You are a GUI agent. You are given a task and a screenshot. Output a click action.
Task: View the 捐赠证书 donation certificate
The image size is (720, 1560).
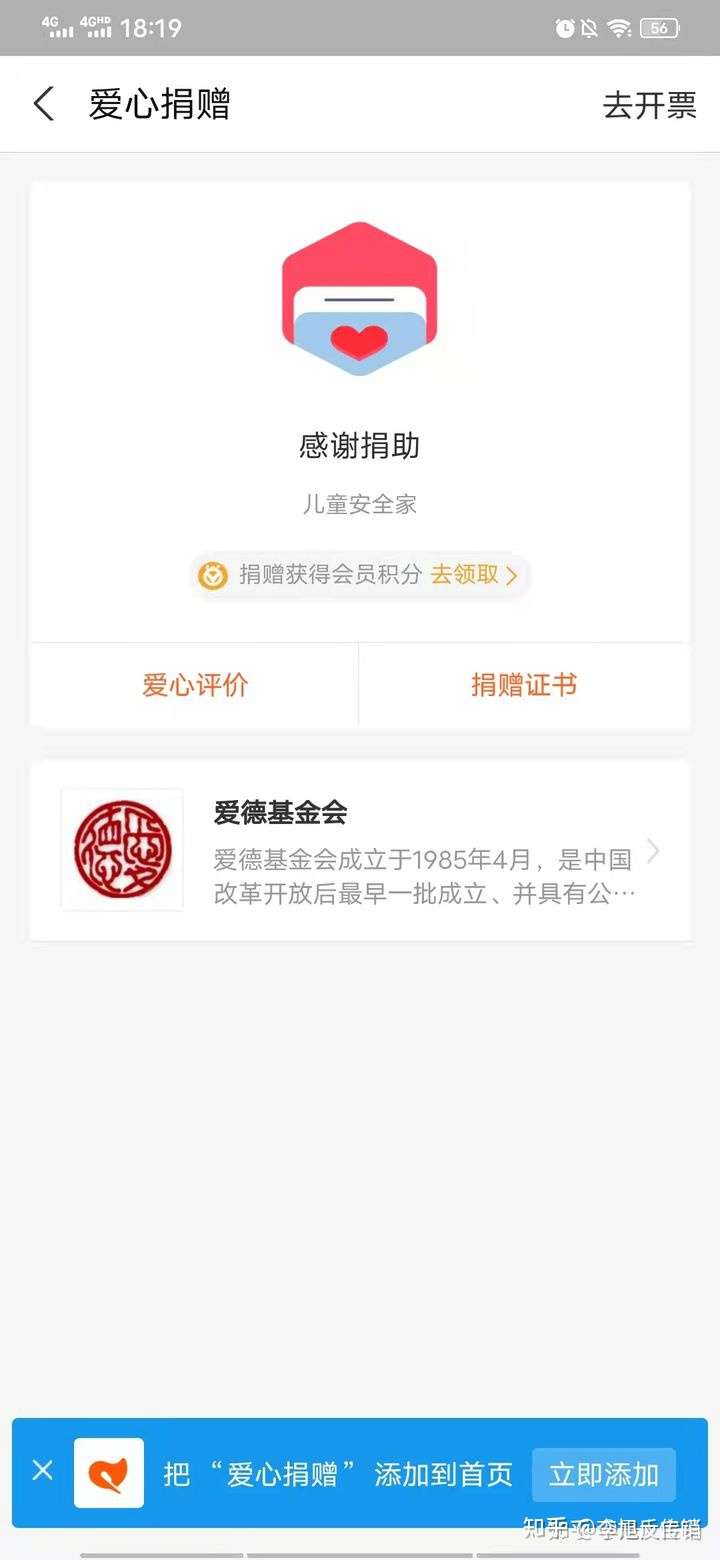pyautogui.click(x=524, y=685)
